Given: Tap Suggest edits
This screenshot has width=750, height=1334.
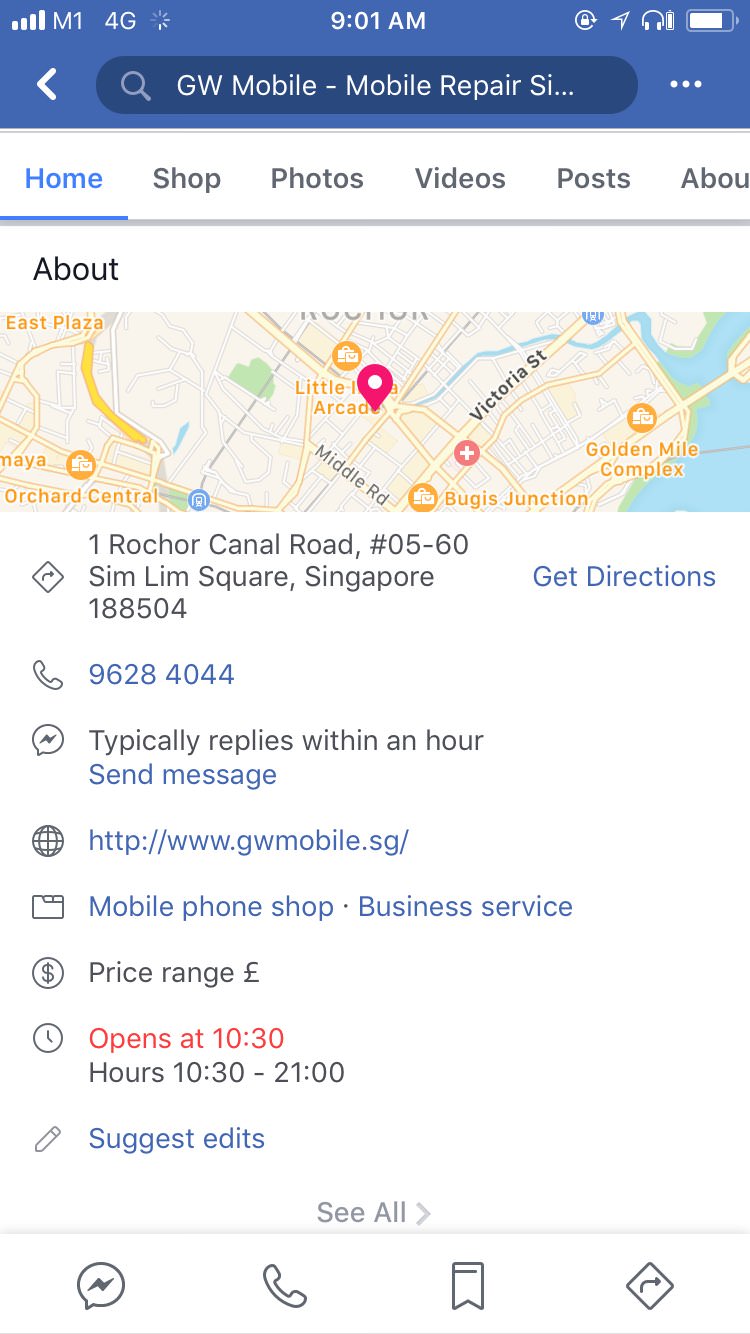Looking at the screenshot, I should pos(177,1139).
